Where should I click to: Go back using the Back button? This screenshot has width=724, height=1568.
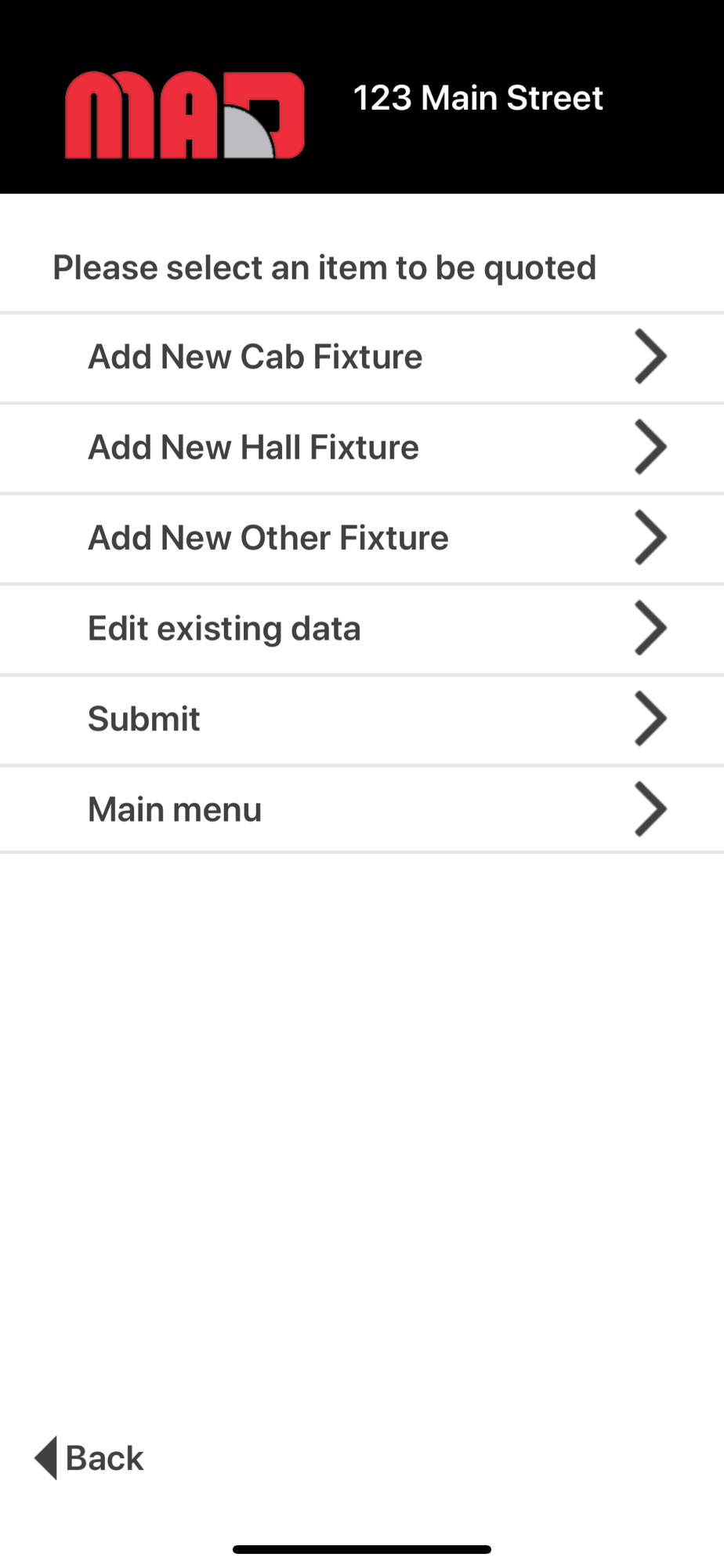click(89, 1458)
